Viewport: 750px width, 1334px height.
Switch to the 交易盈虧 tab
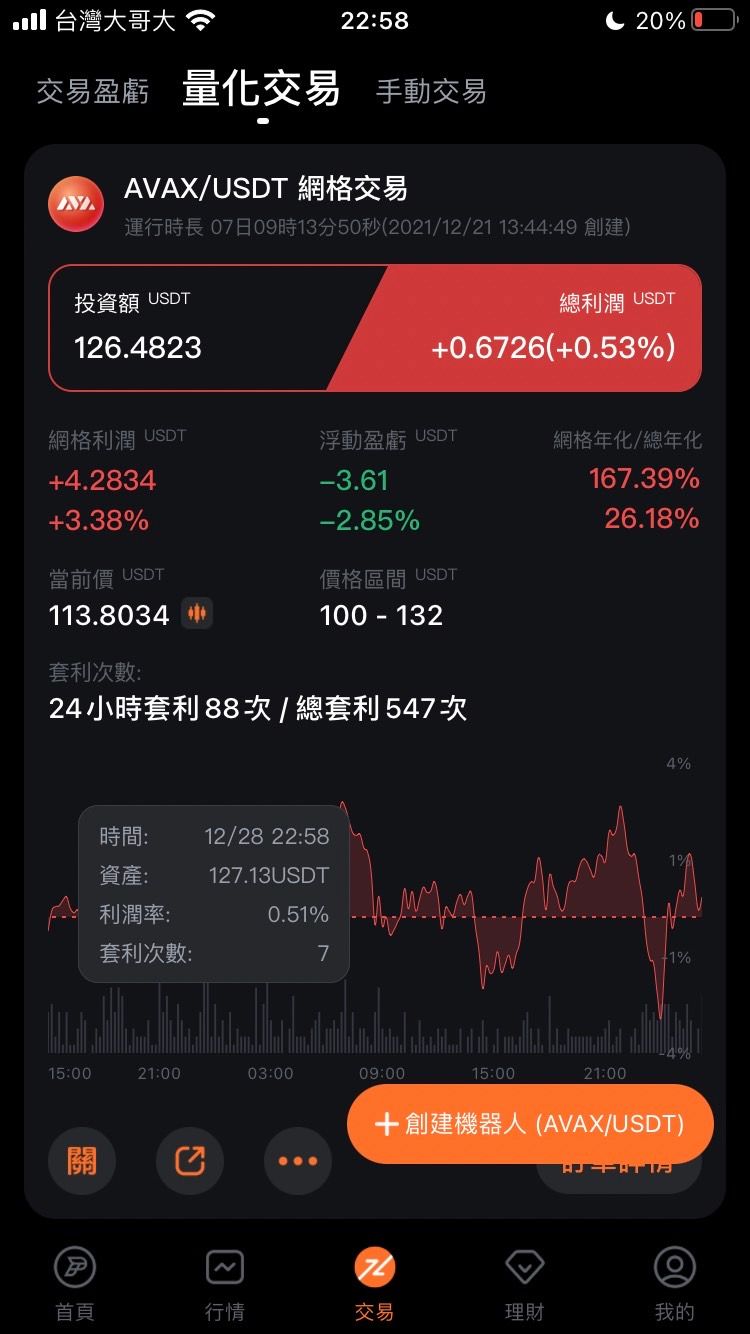pos(92,91)
